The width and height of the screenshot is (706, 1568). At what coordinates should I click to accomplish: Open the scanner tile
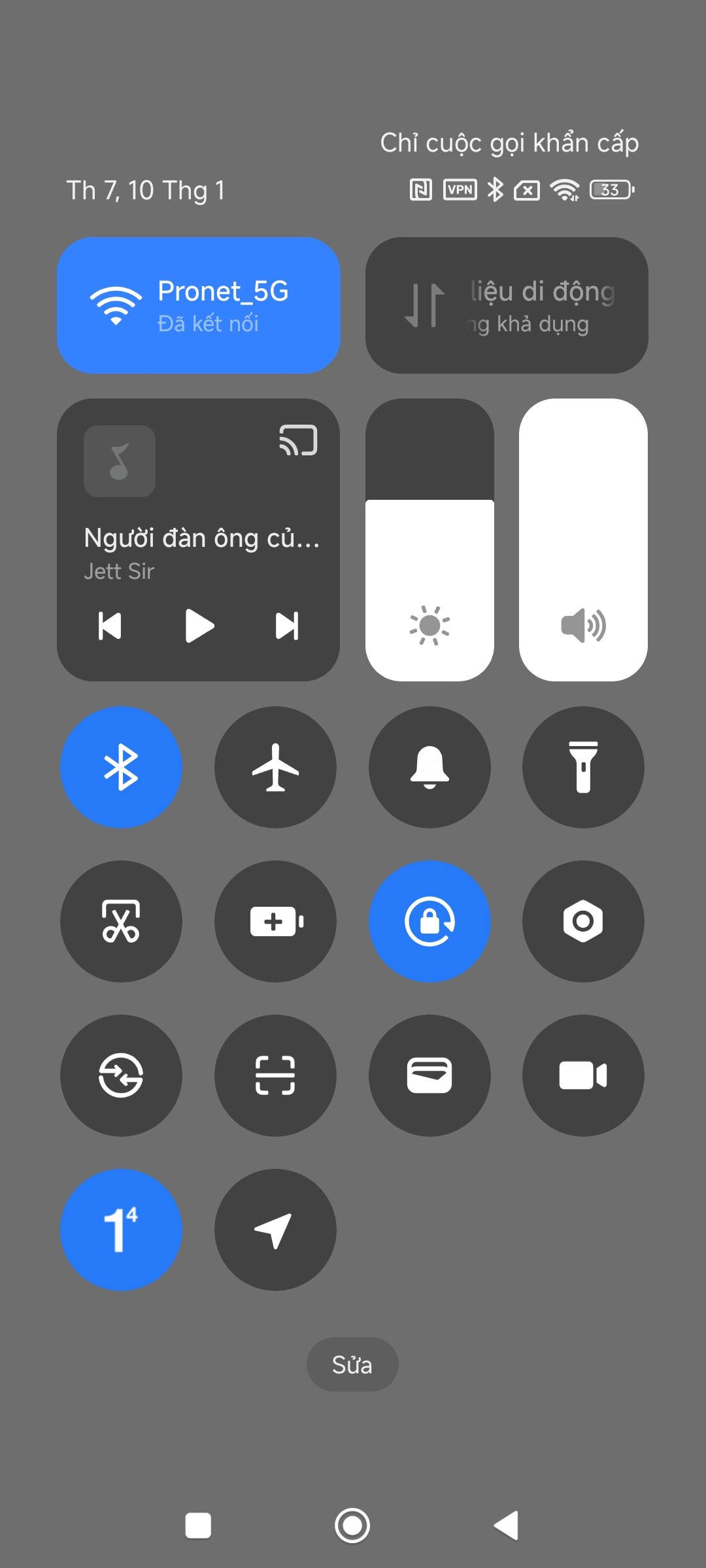click(275, 1075)
